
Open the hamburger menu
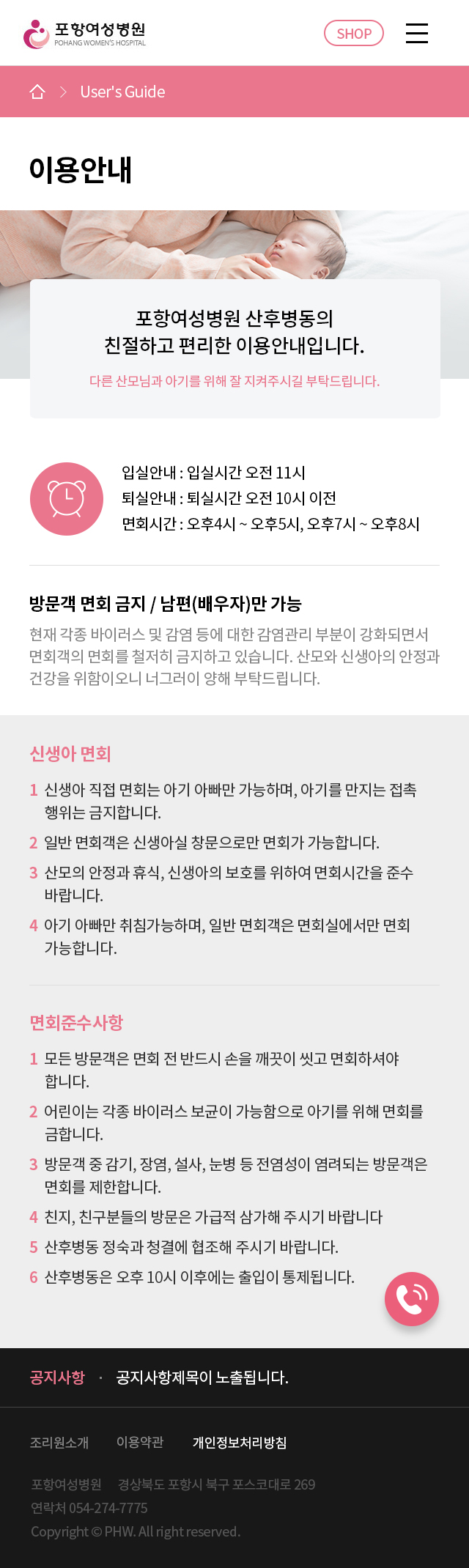click(x=416, y=33)
